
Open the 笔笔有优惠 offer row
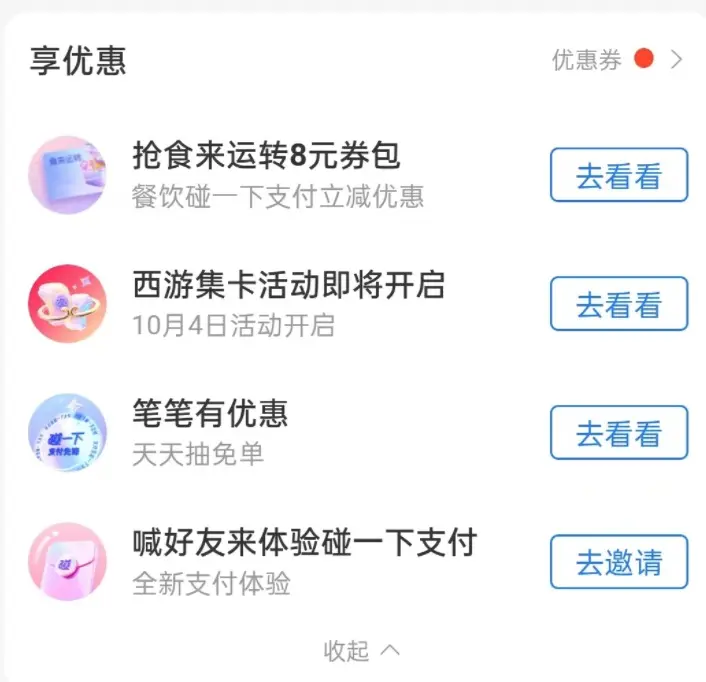pos(210,432)
